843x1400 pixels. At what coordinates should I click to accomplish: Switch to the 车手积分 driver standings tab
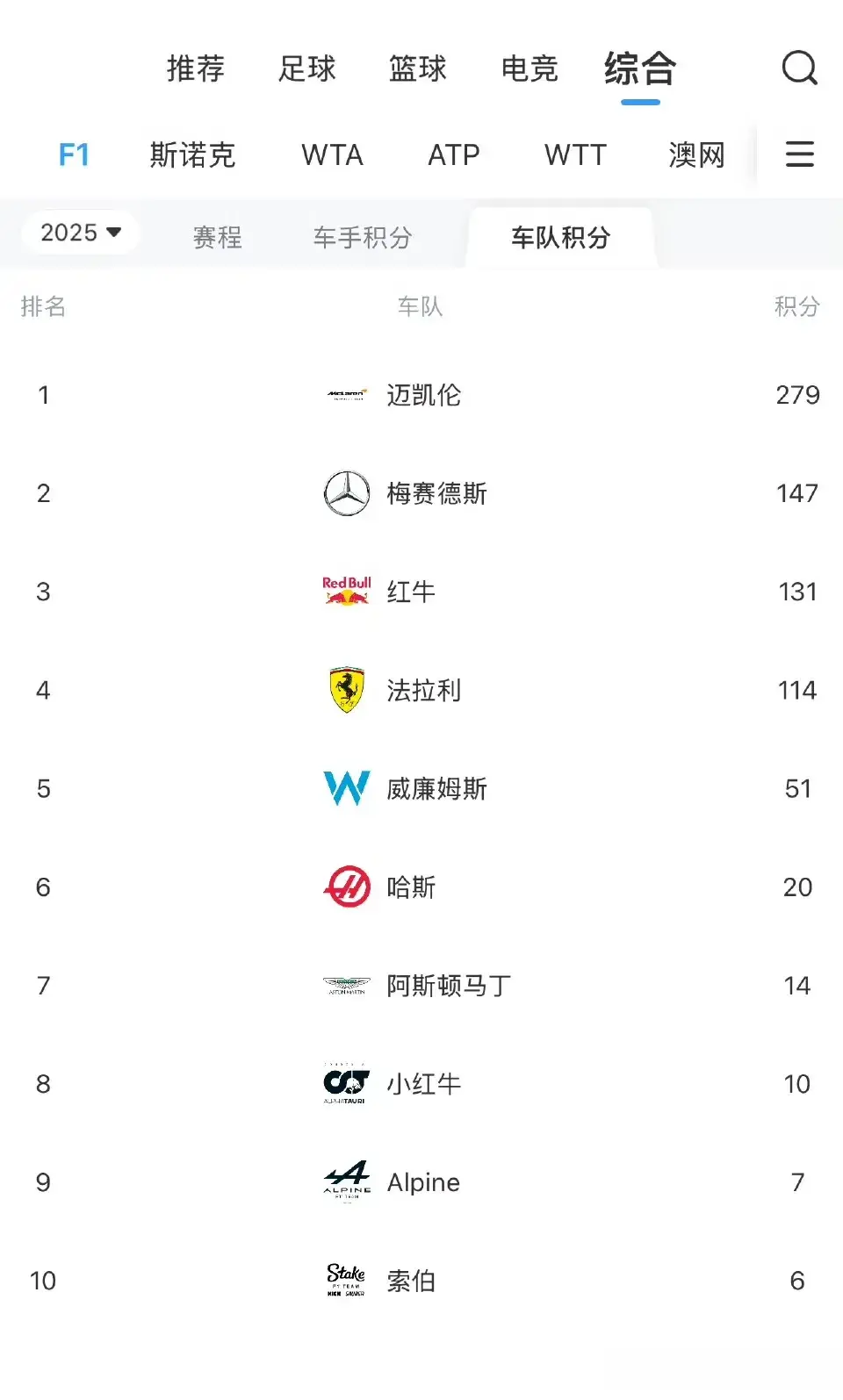pos(363,237)
